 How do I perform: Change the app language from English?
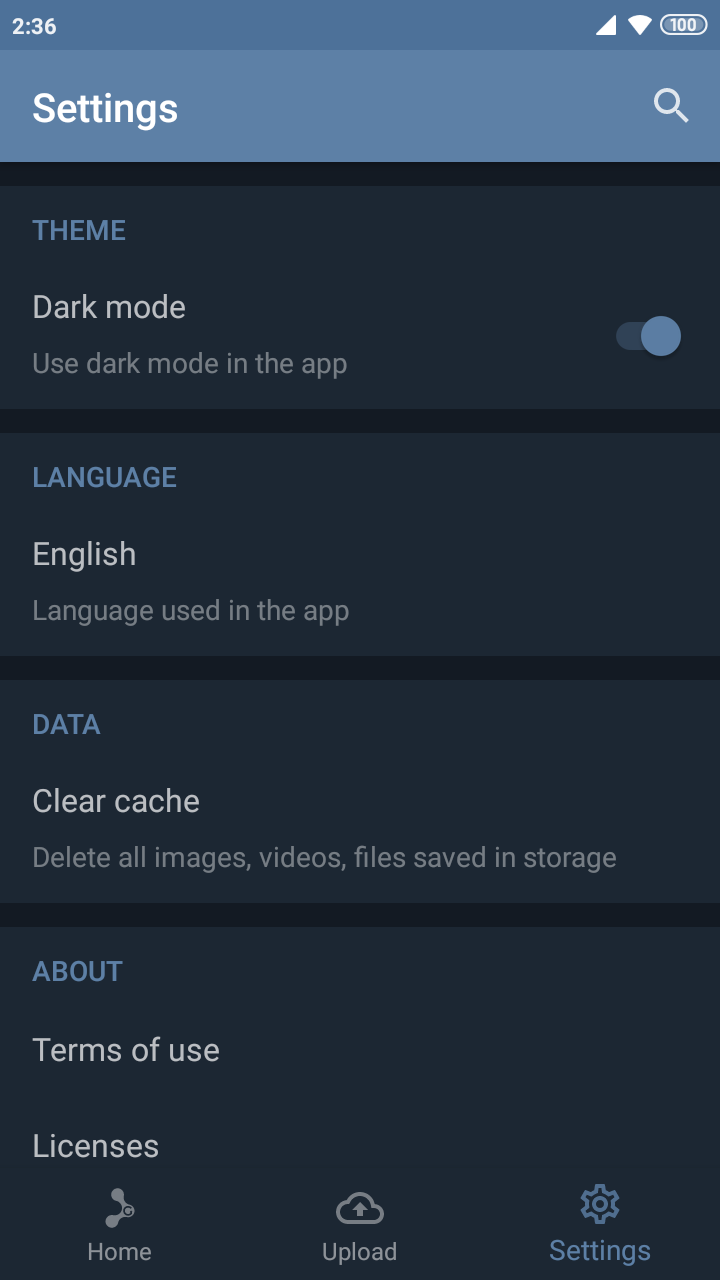pos(360,580)
